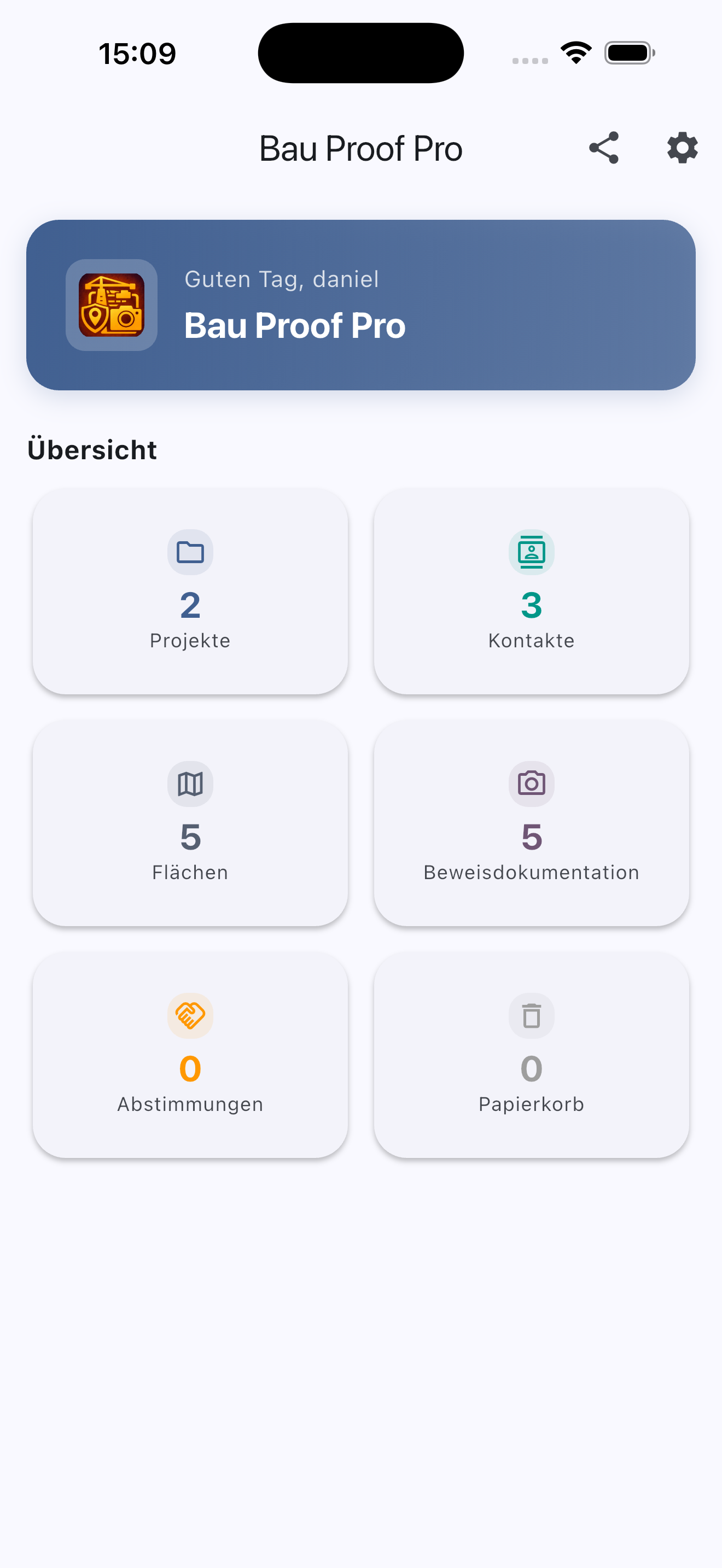Click the handshake icon on Abstimmungen card
This screenshot has width=722, height=1568.
[190, 1015]
